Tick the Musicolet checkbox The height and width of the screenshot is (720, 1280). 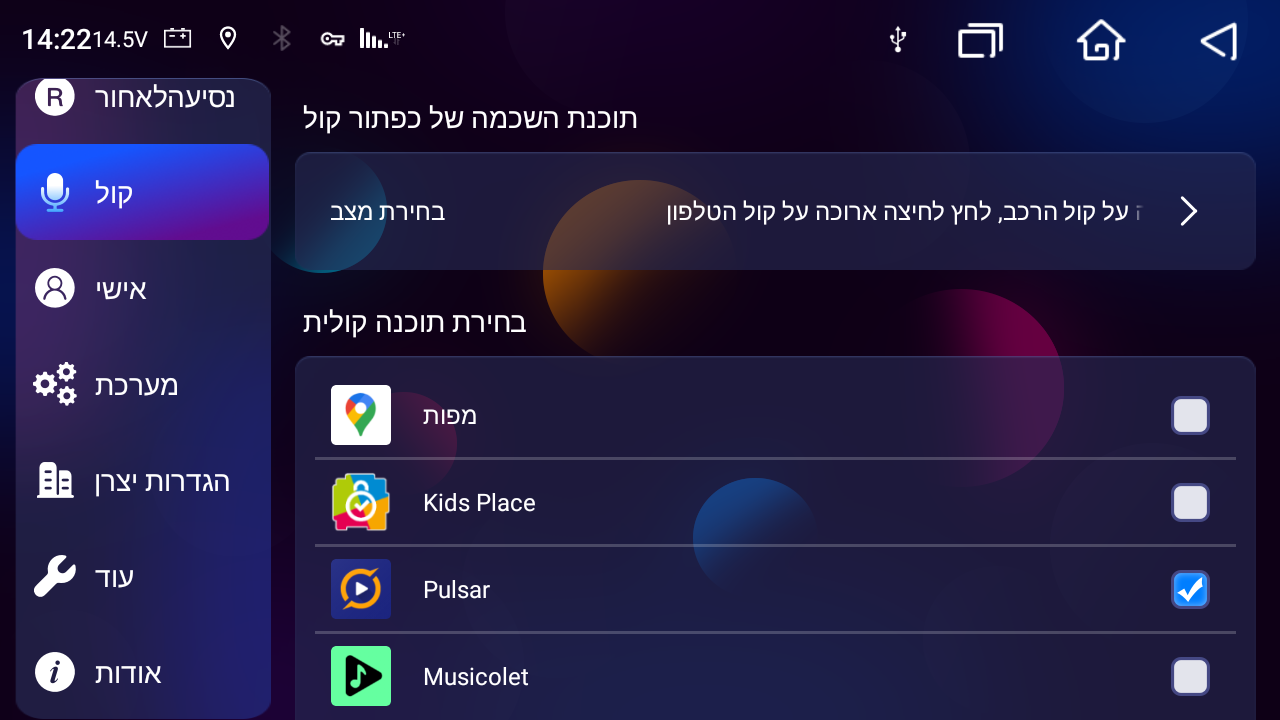click(1190, 677)
